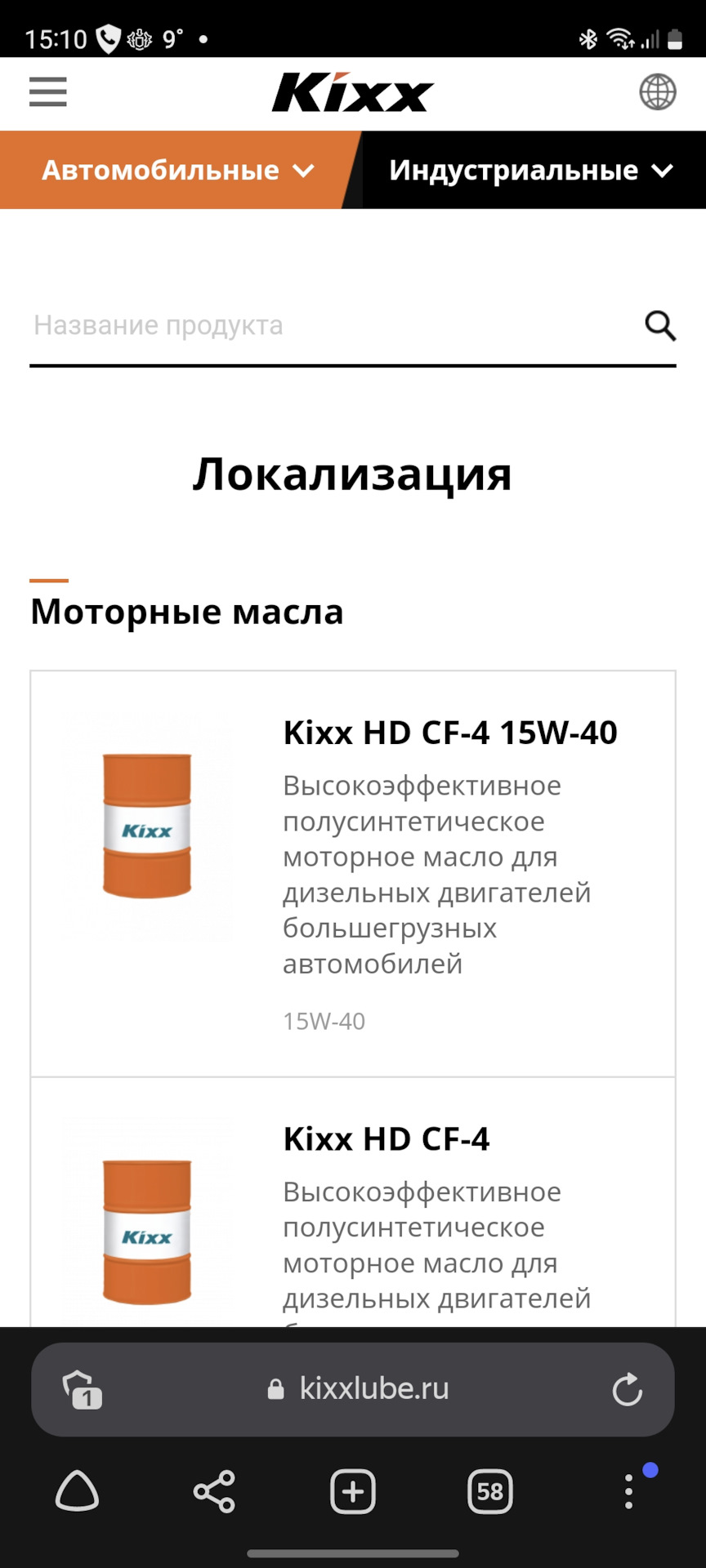The image size is (706, 1568).
Task: Open the language globe selector
Action: (657, 92)
